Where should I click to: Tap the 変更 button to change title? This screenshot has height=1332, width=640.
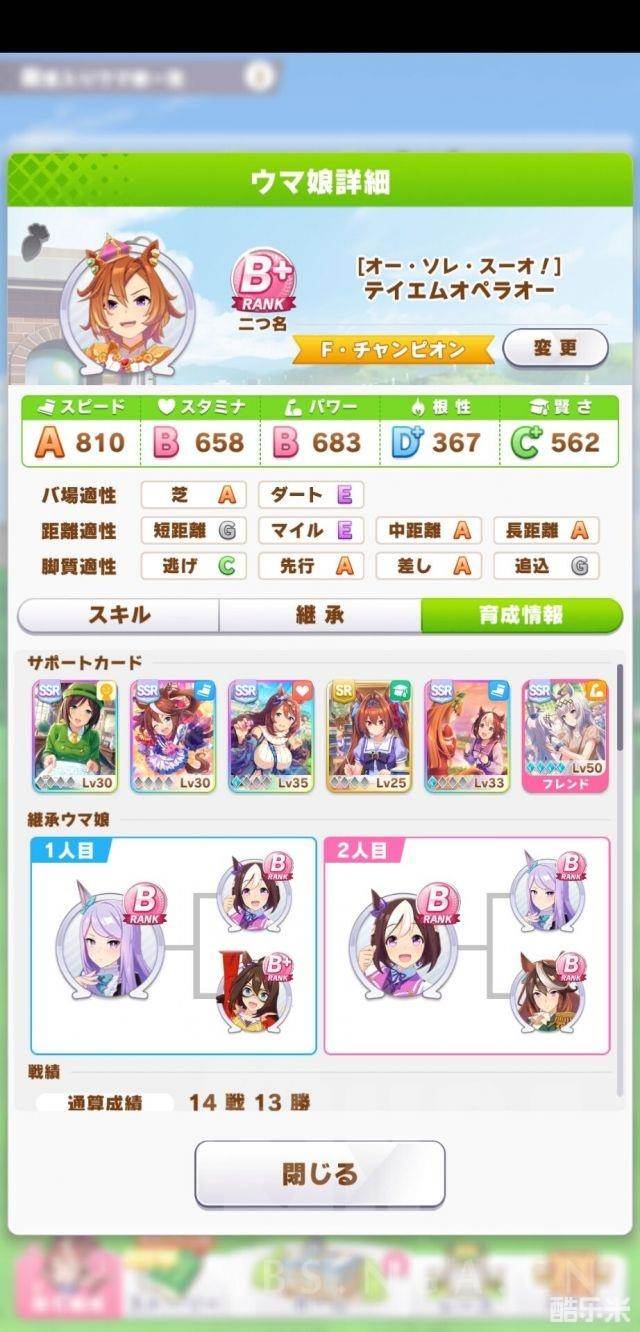click(555, 348)
